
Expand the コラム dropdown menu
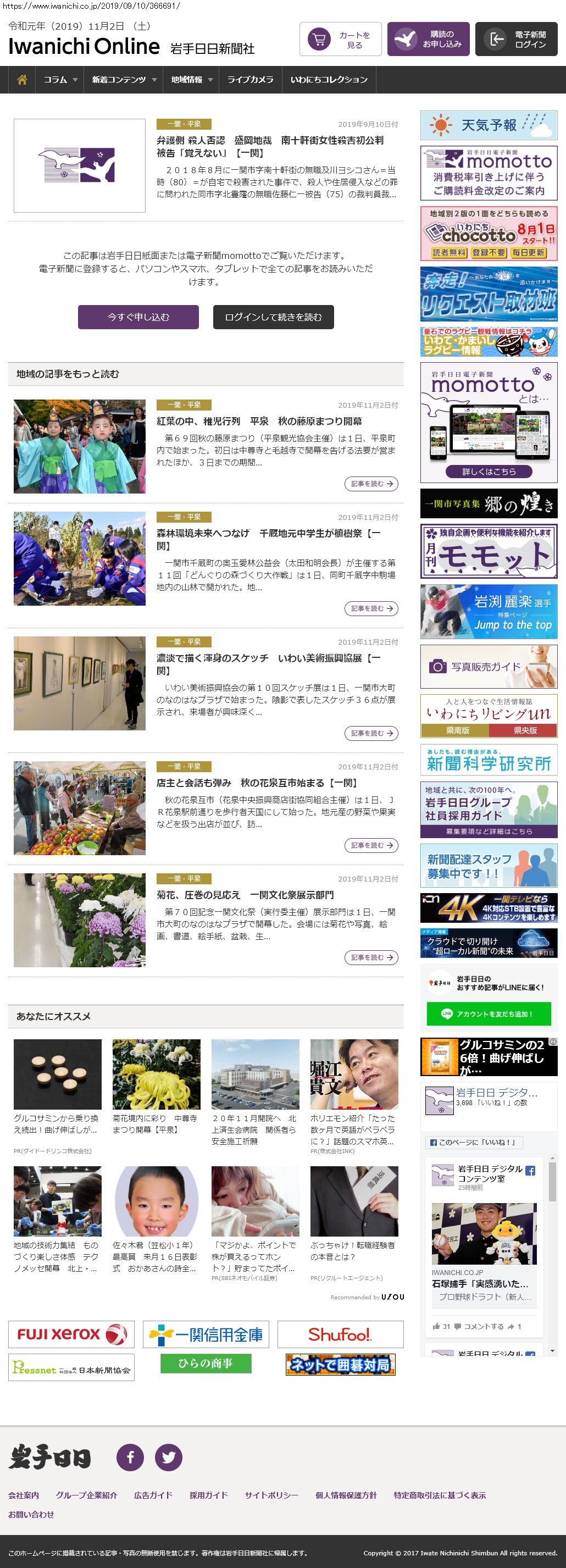(x=60, y=80)
